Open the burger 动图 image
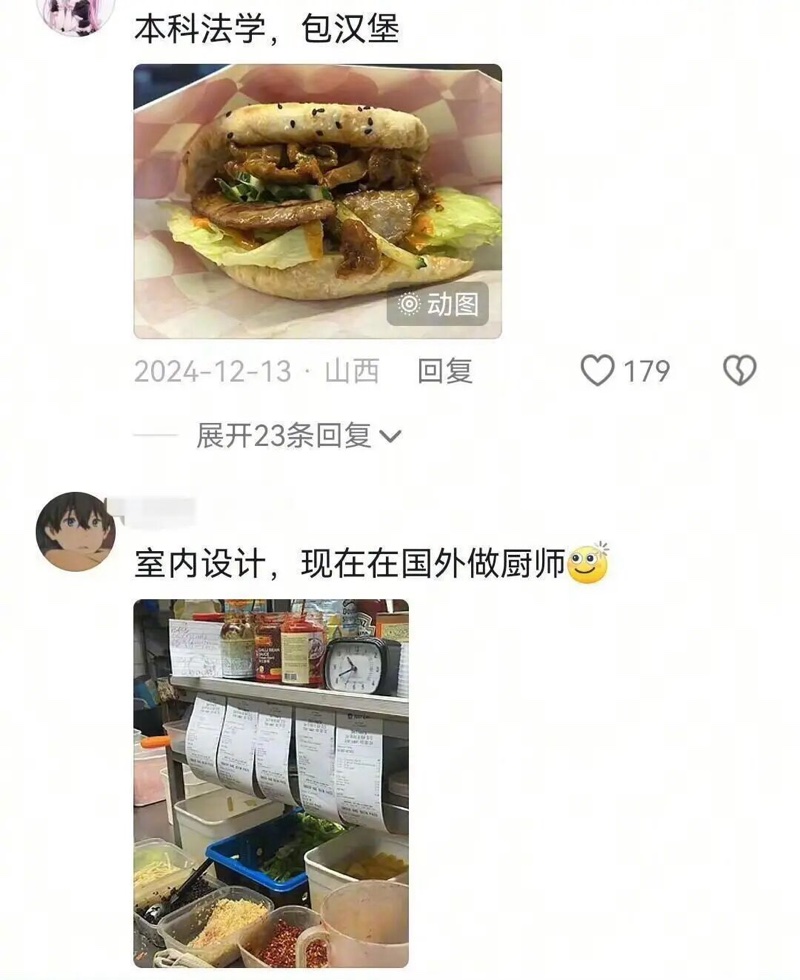 click(x=318, y=201)
